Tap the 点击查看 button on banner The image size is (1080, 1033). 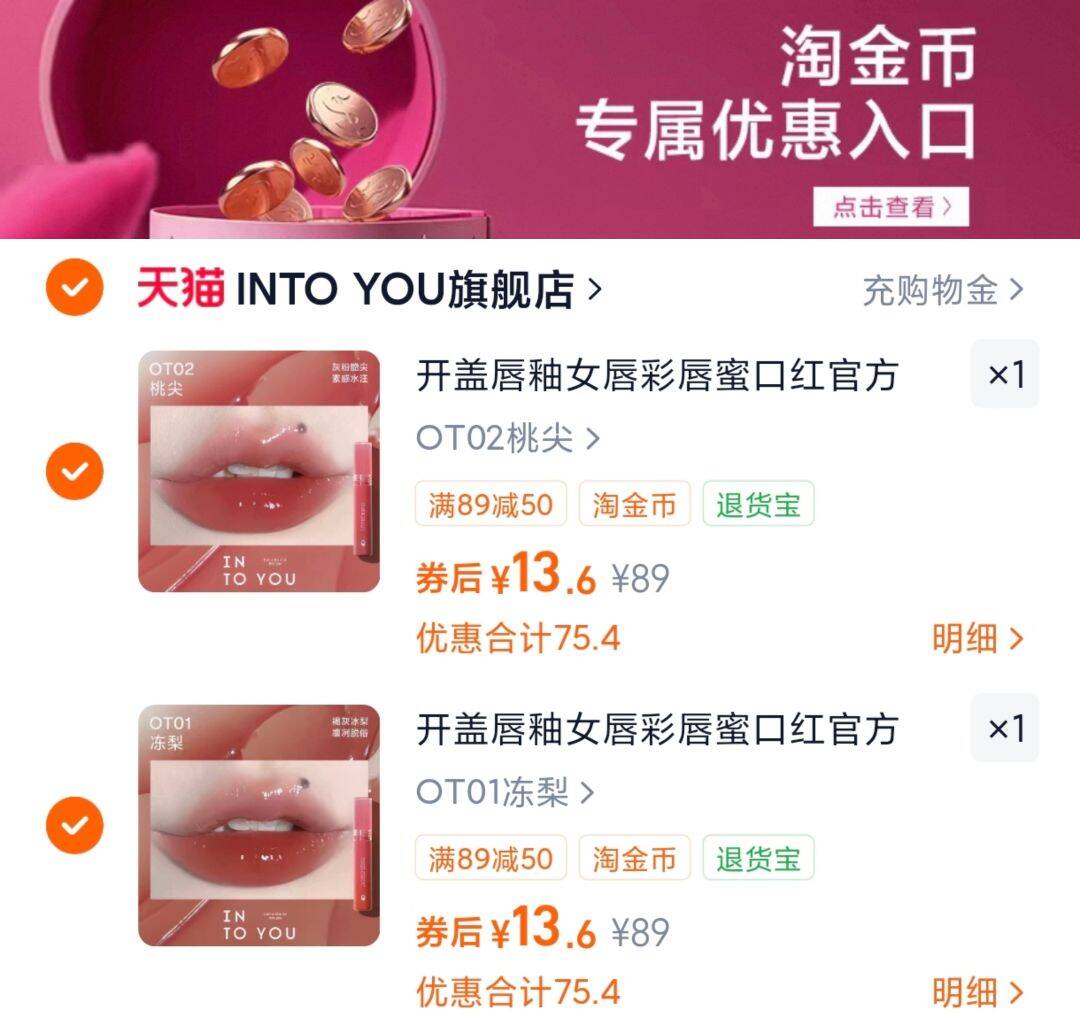pos(889,207)
